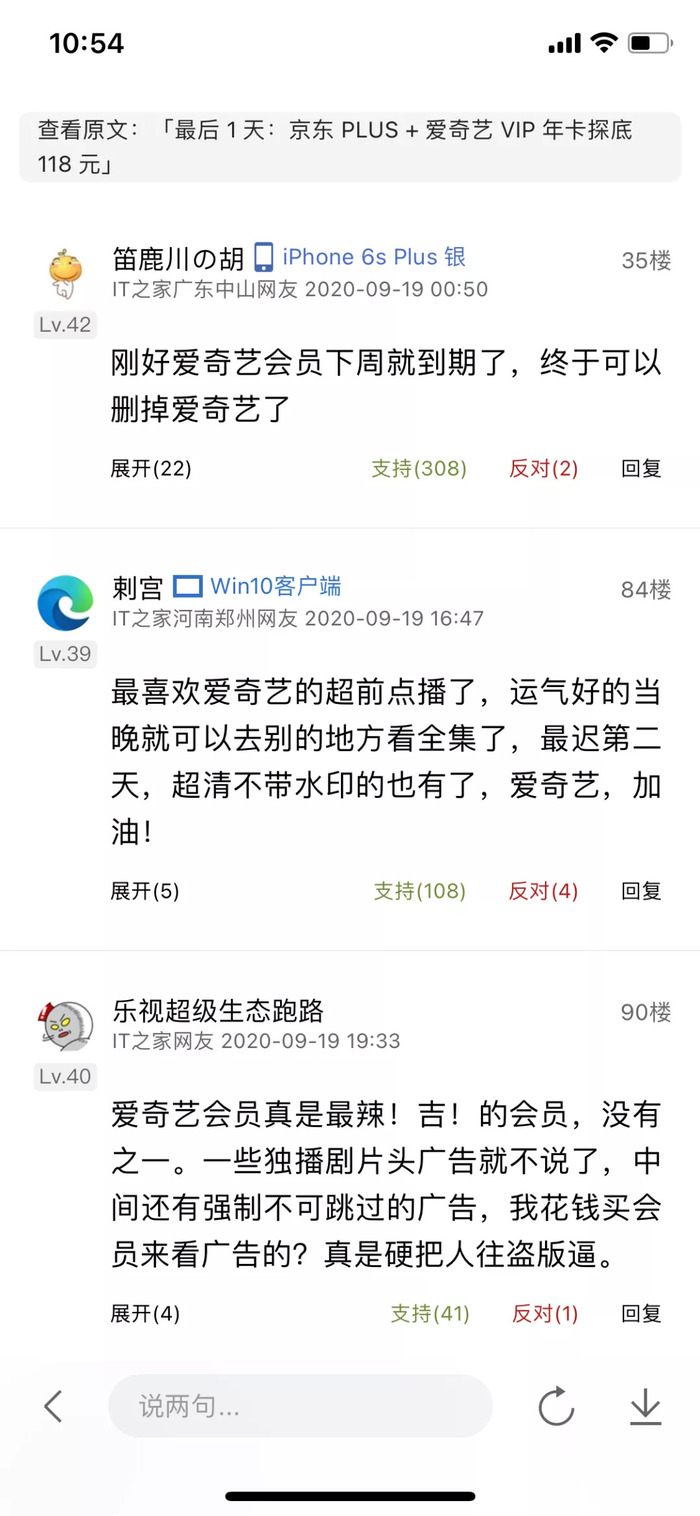The image size is (700, 1516).
Task: Open 刺宫's Edge-logo avatar
Action: tap(65, 603)
